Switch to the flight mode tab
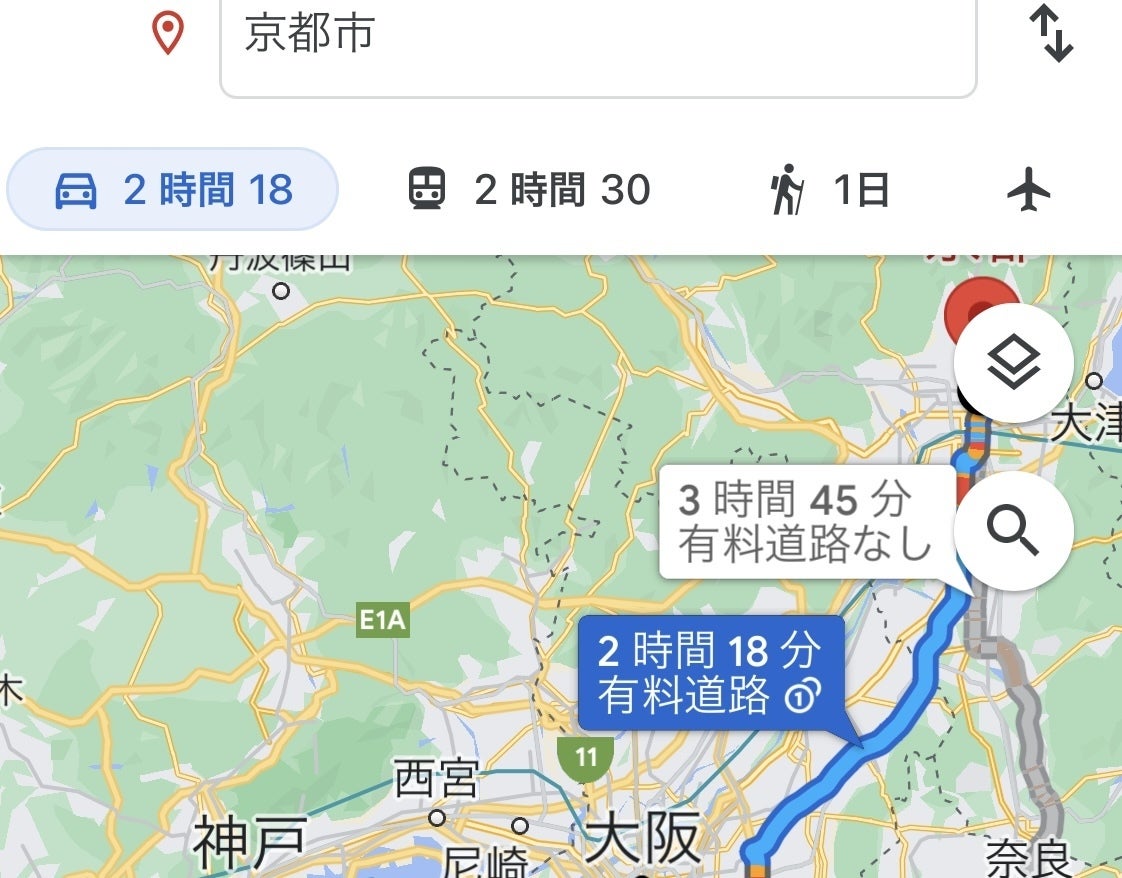The image size is (1122, 878). [x=1029, y=190]
